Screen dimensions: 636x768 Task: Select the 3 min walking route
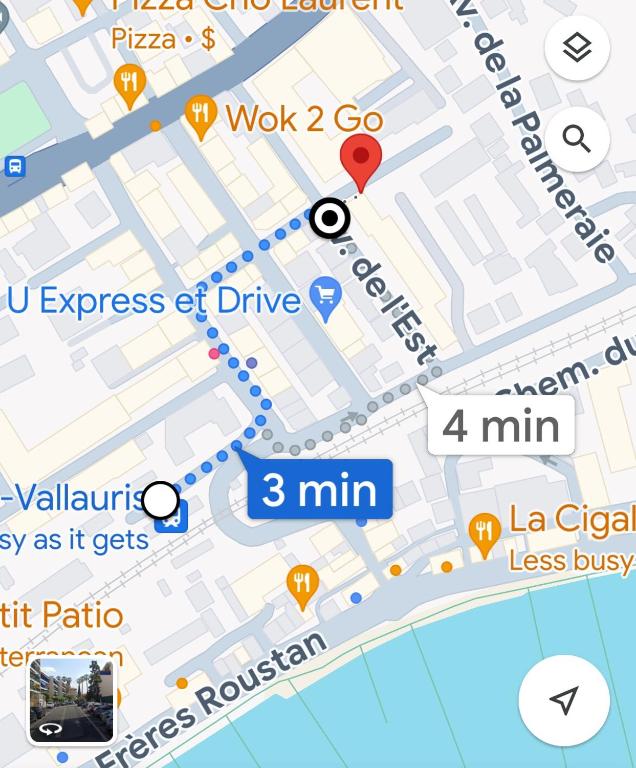click(320, 489)
